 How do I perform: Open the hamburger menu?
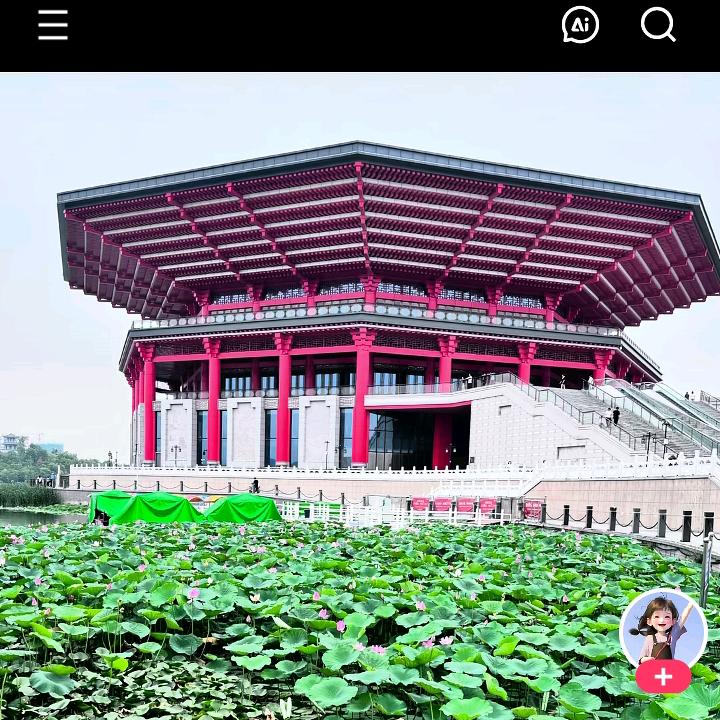(53, 25)
